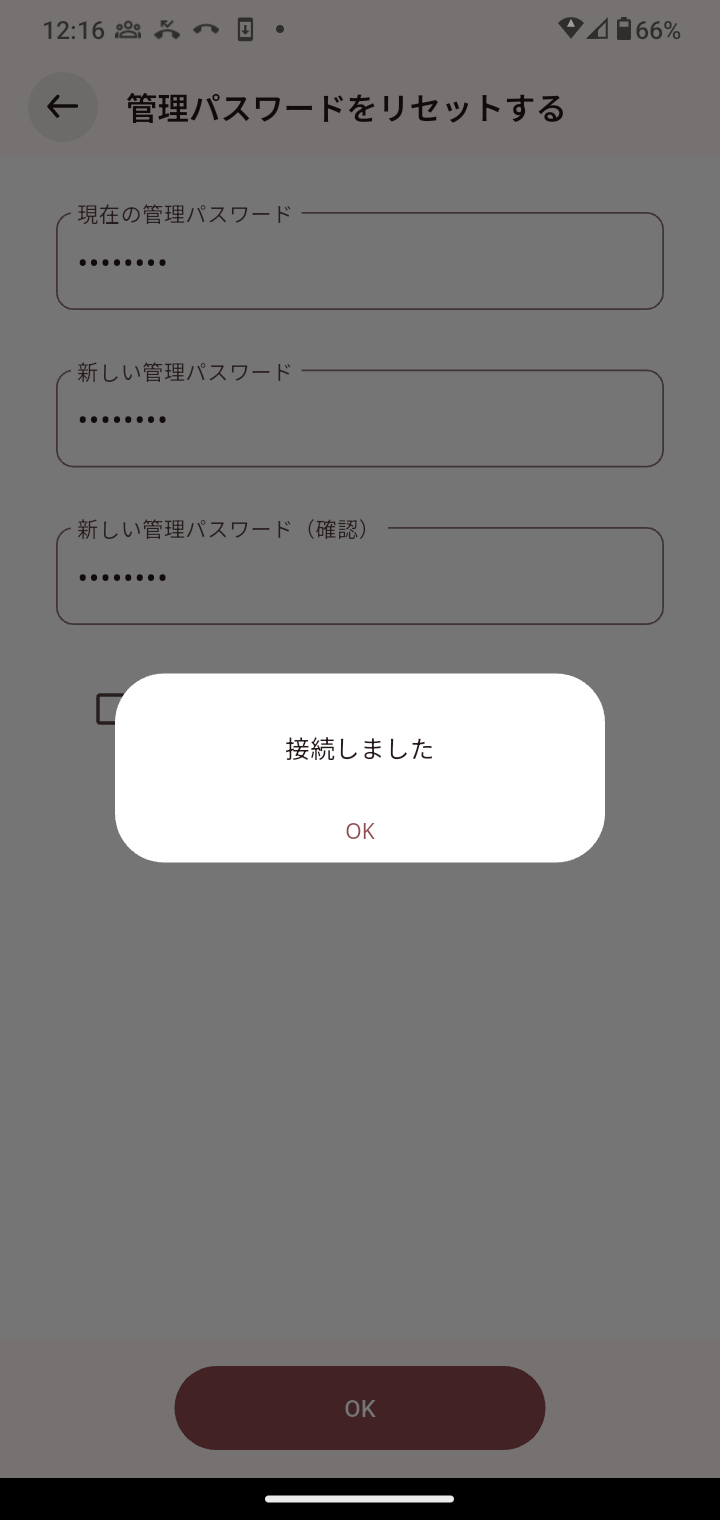Tap OK on the 接続しました dialog
Screen dimensions: 720x1520
(359, 830)
